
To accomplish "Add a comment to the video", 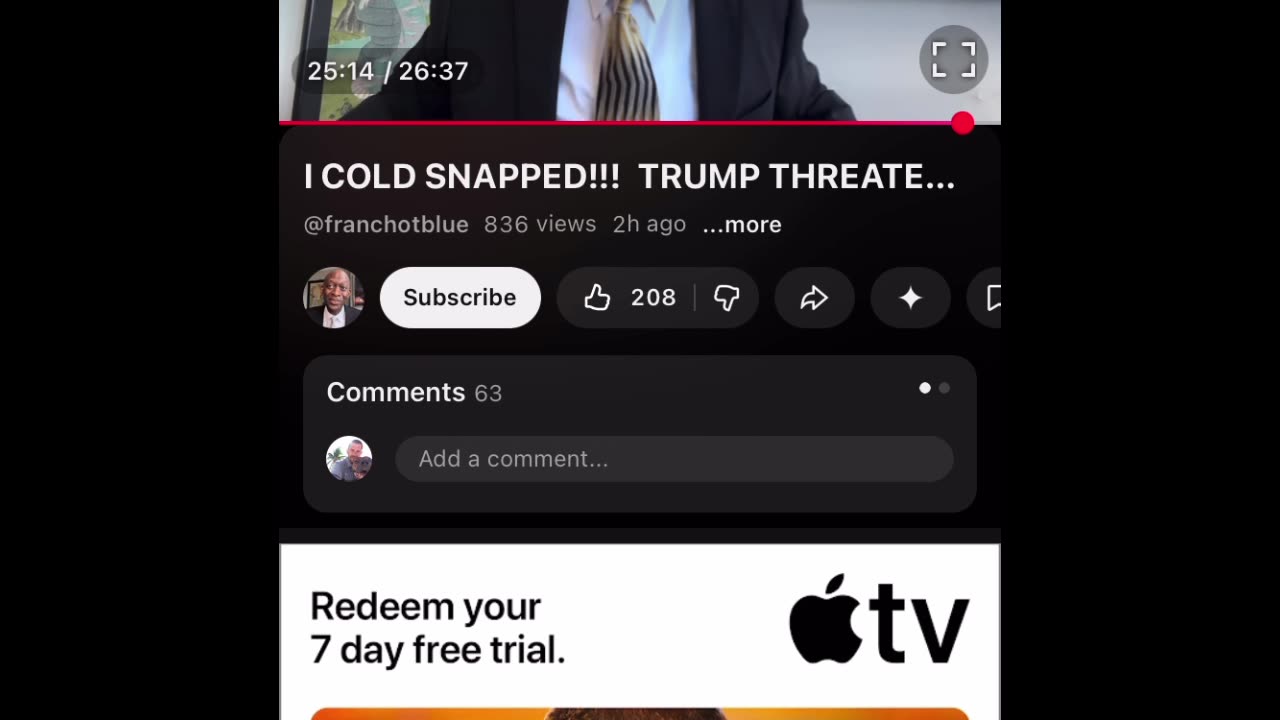I will tap(674, 459).
